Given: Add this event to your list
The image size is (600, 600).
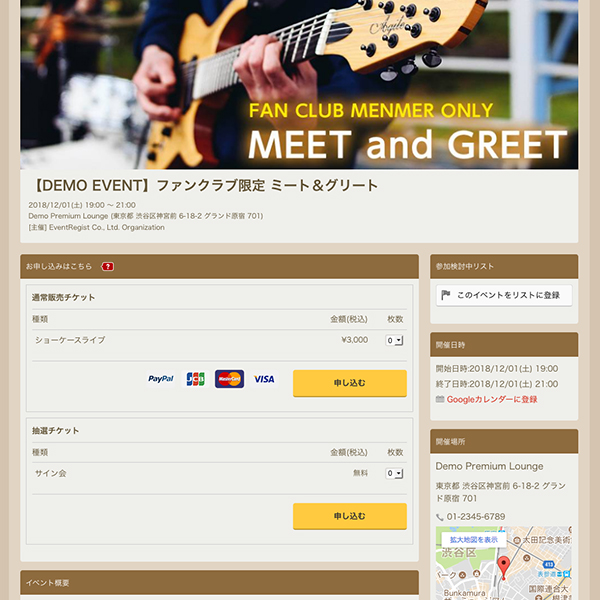Looking at the screenshot, I should click(504, 296).
